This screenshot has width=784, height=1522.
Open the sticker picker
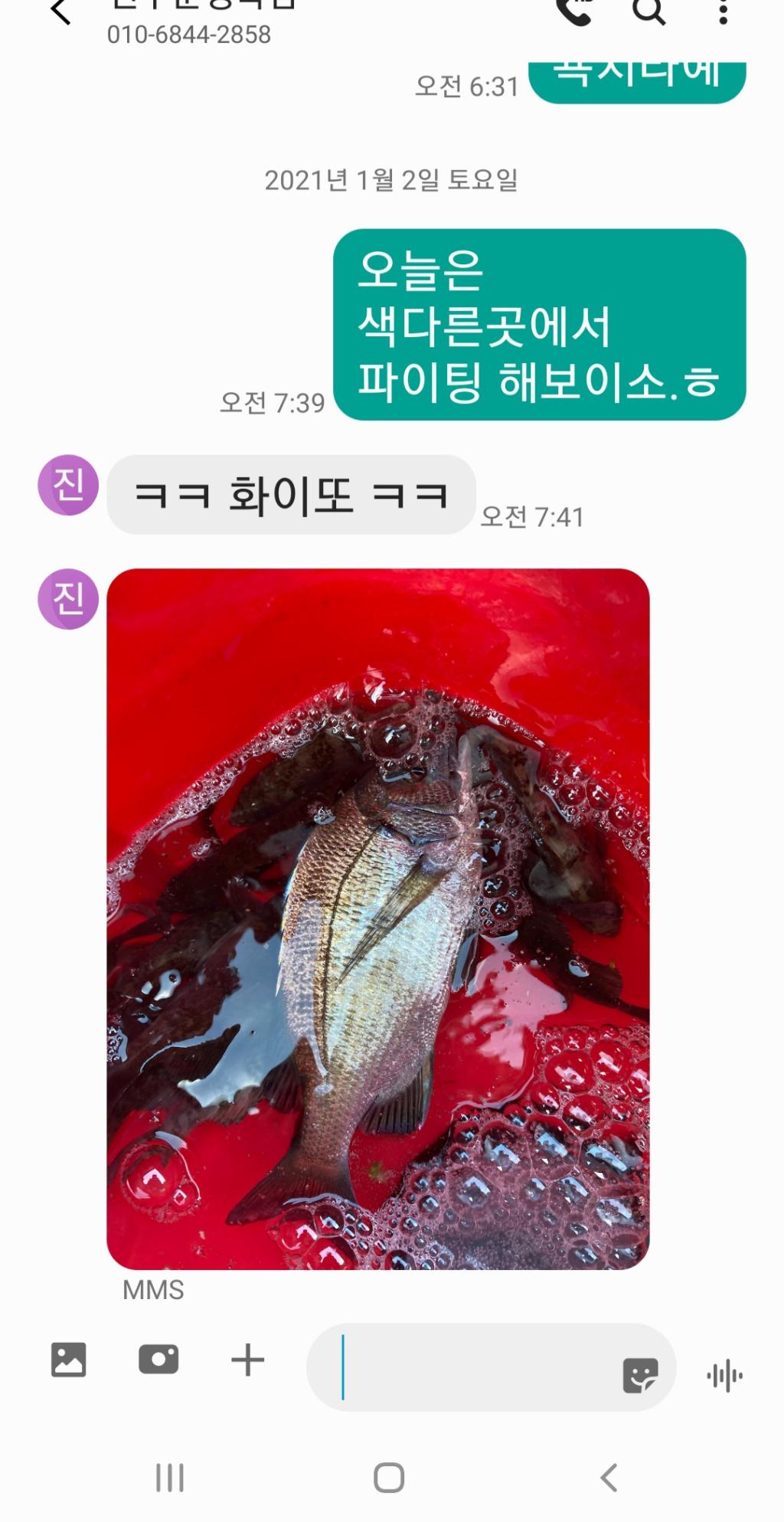(640, 1375)
